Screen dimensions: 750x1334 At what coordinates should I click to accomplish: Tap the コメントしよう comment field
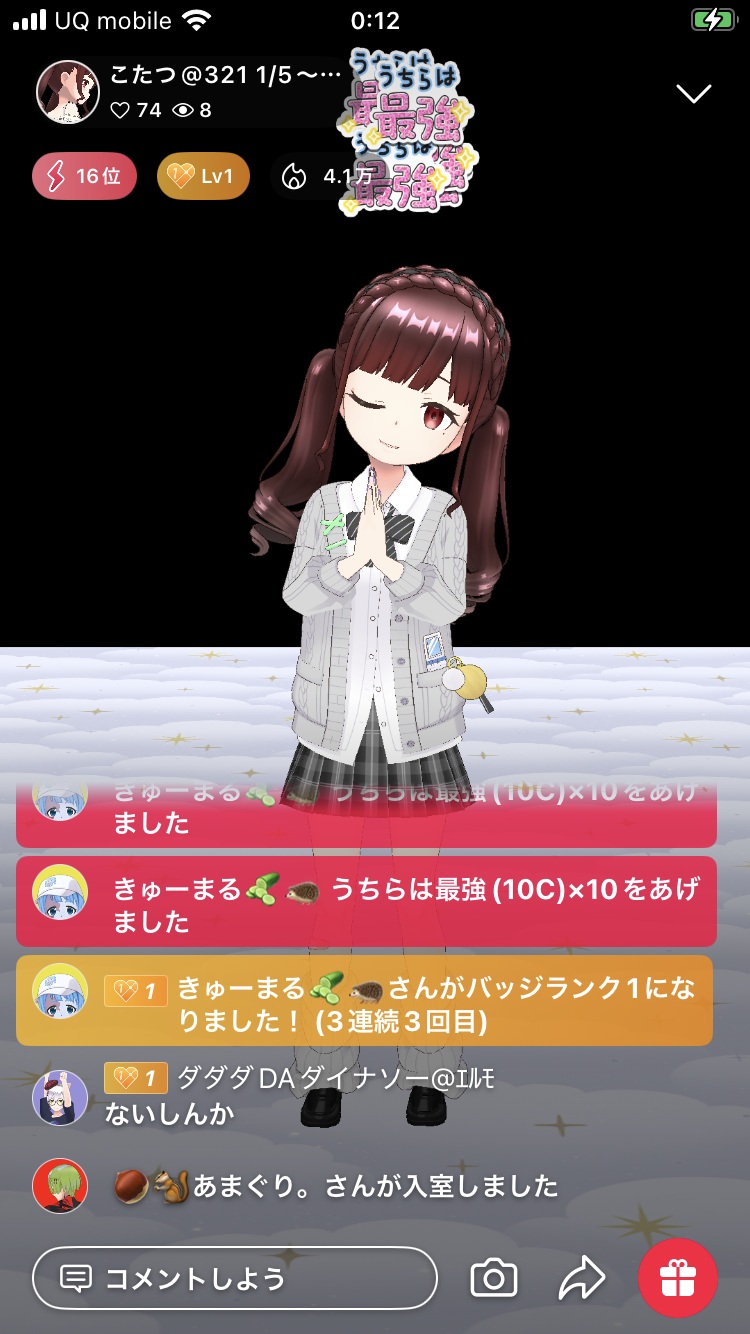click(x=235, y=1278)
